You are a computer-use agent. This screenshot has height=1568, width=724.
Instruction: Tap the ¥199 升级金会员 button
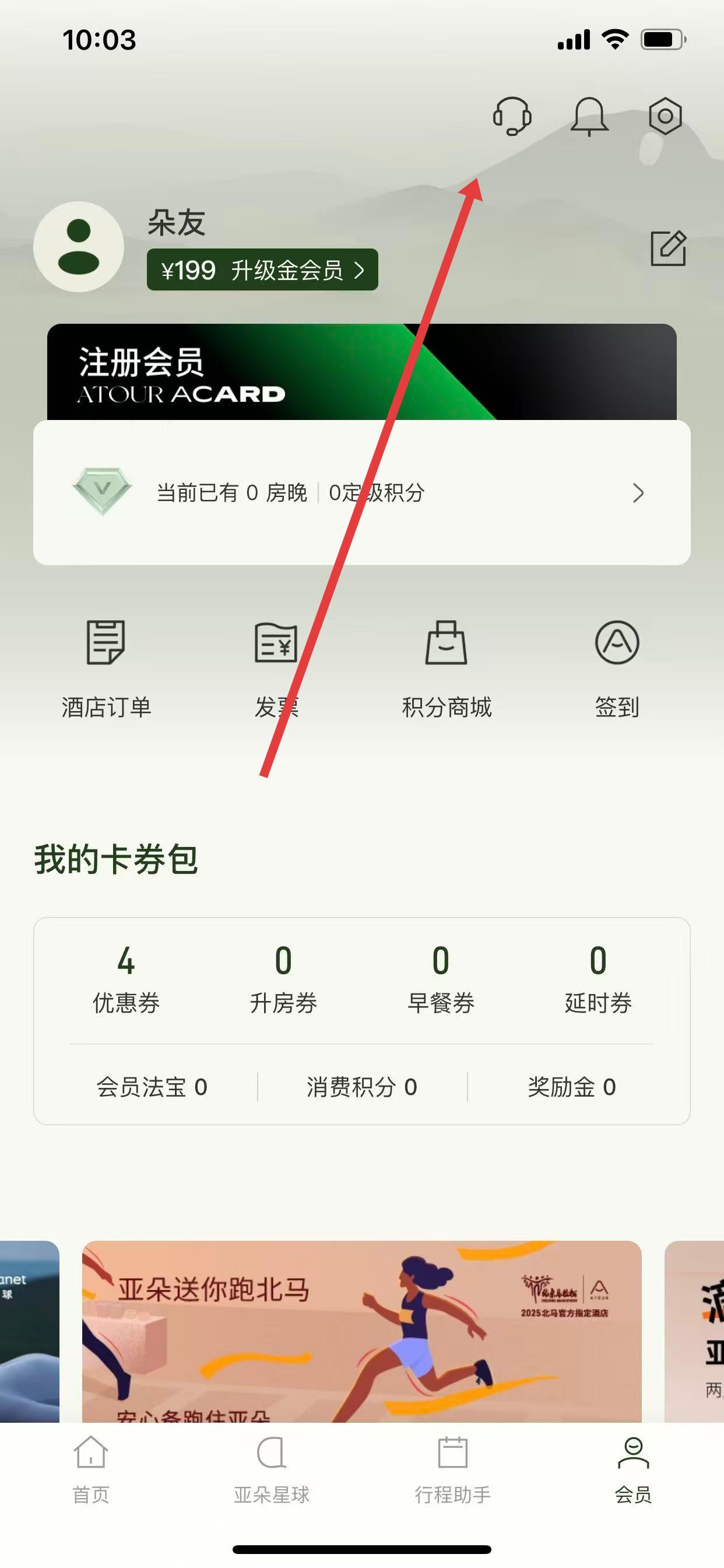click(x=262, y=269)
